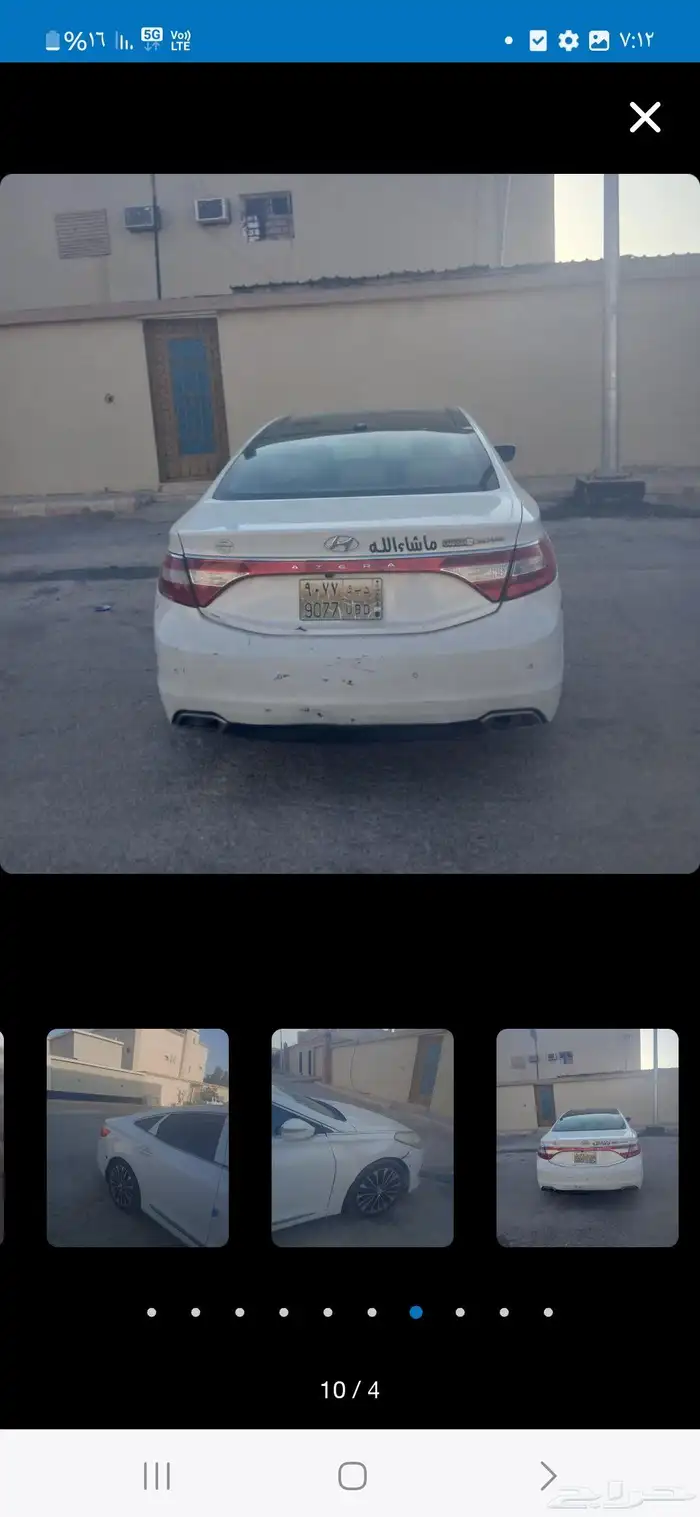Select the thumbnail showing the front wheel

362,1137
